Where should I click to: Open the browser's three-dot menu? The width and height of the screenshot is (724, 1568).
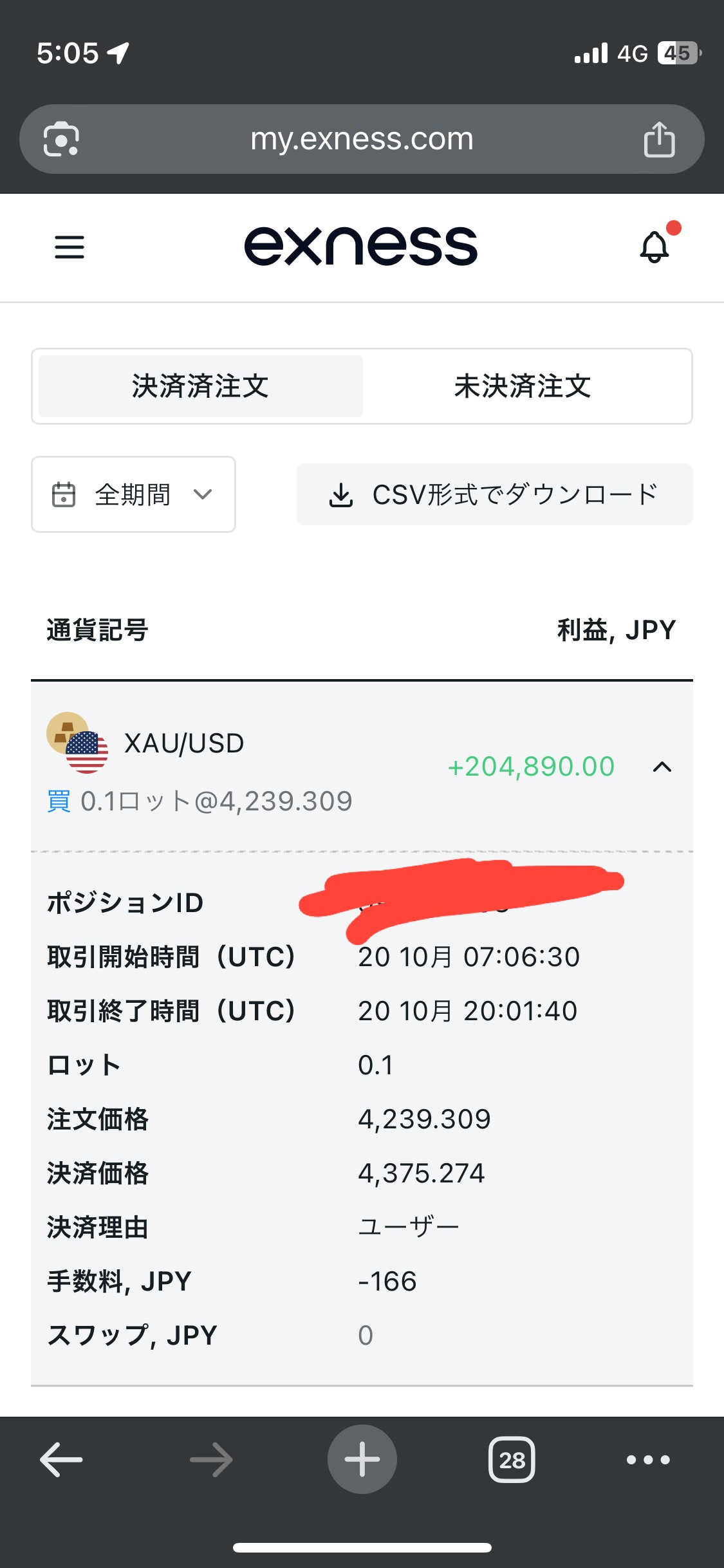point(648,1459)
